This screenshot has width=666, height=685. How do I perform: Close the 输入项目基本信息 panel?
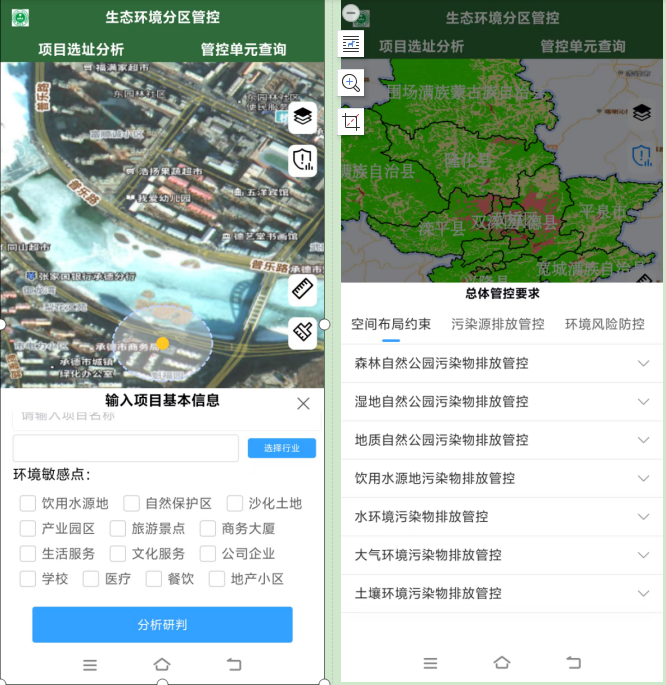coord(303,403)
